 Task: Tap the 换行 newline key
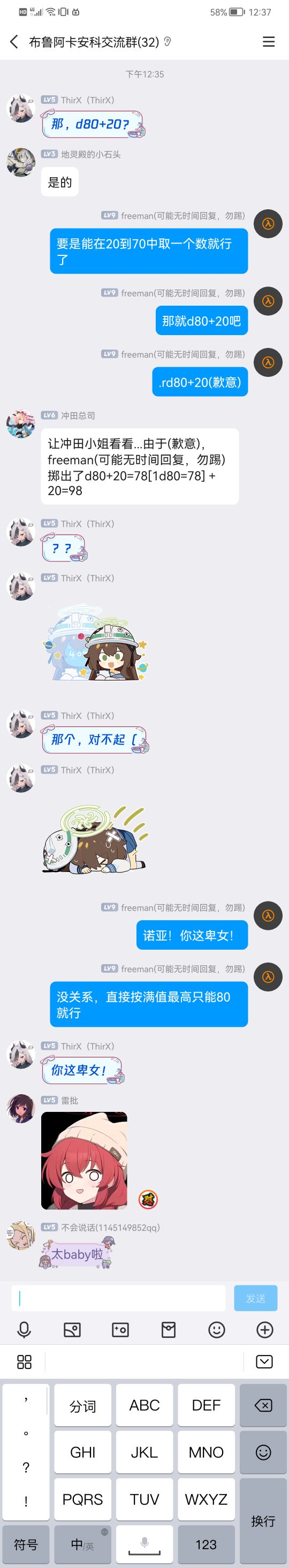[x=263, y=1520]
